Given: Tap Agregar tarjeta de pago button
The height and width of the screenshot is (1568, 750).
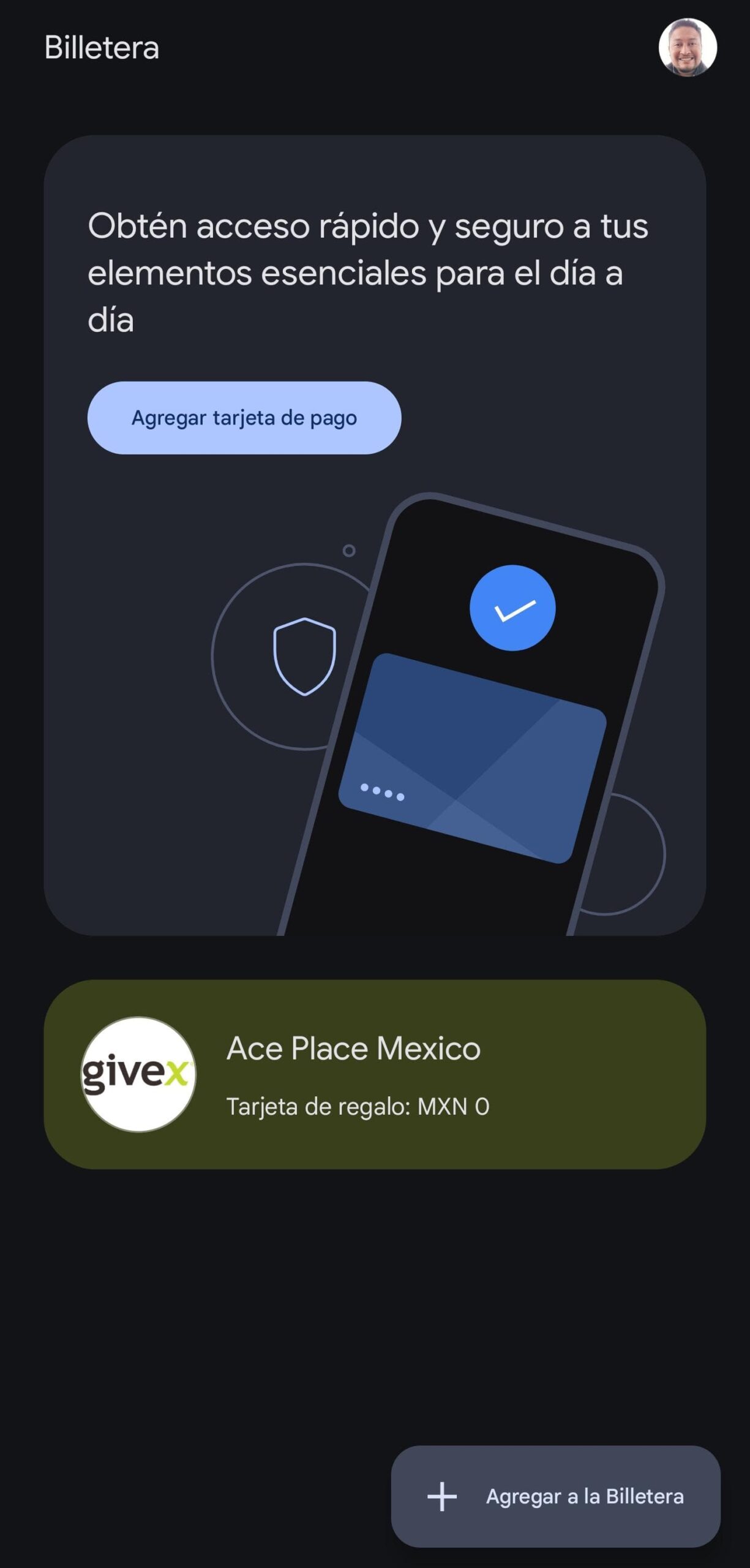Looking at the screenshot, I should tap(244, 418).
